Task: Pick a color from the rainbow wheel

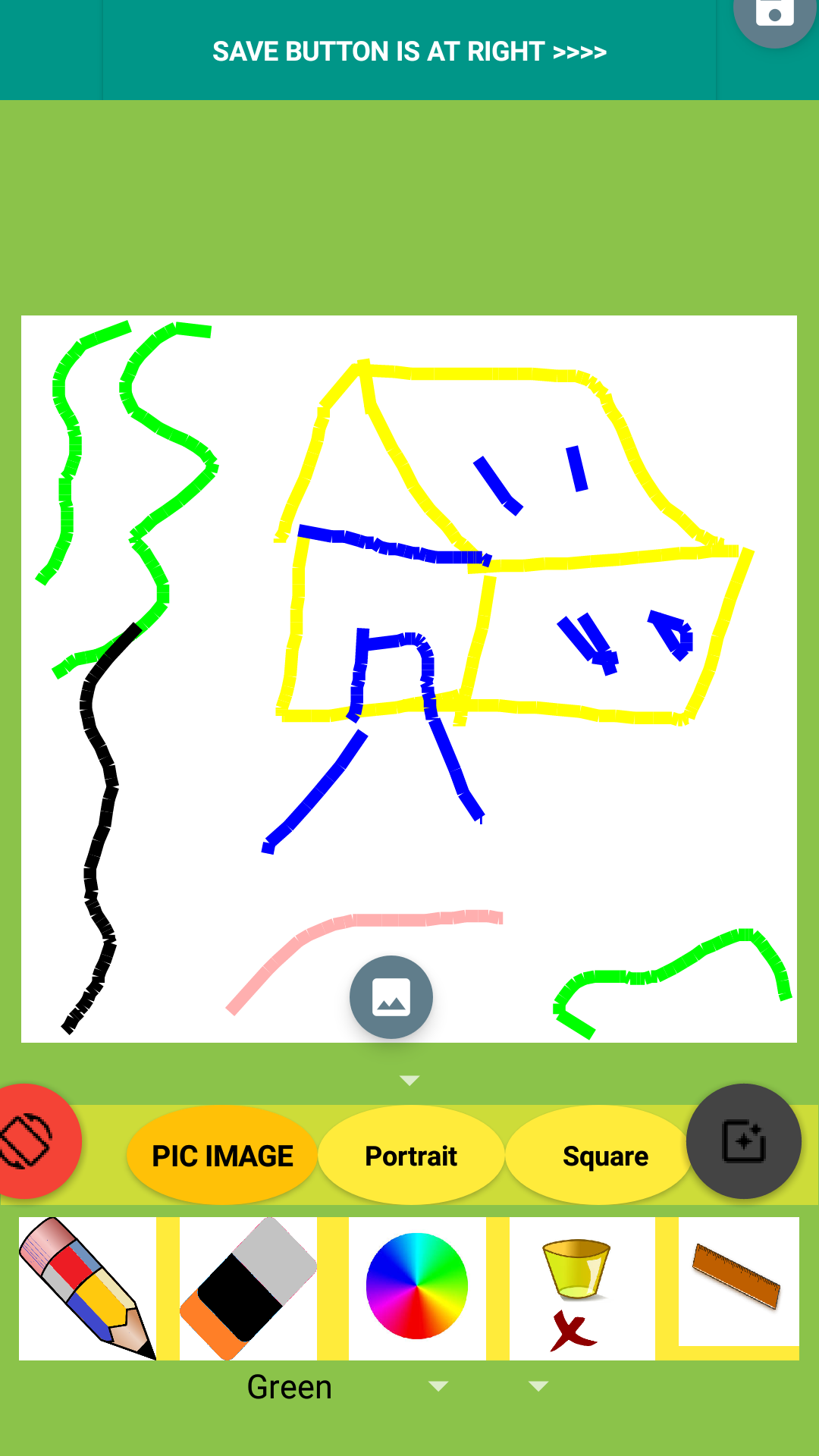Action: pyautogui.click(x=416, y=1282)
